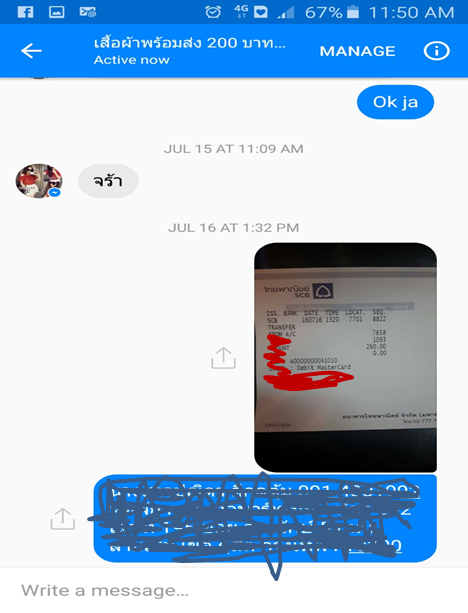This screenshot has width=468, height=613.
Task: Open the conversation info icon
Action: (437, 51)
